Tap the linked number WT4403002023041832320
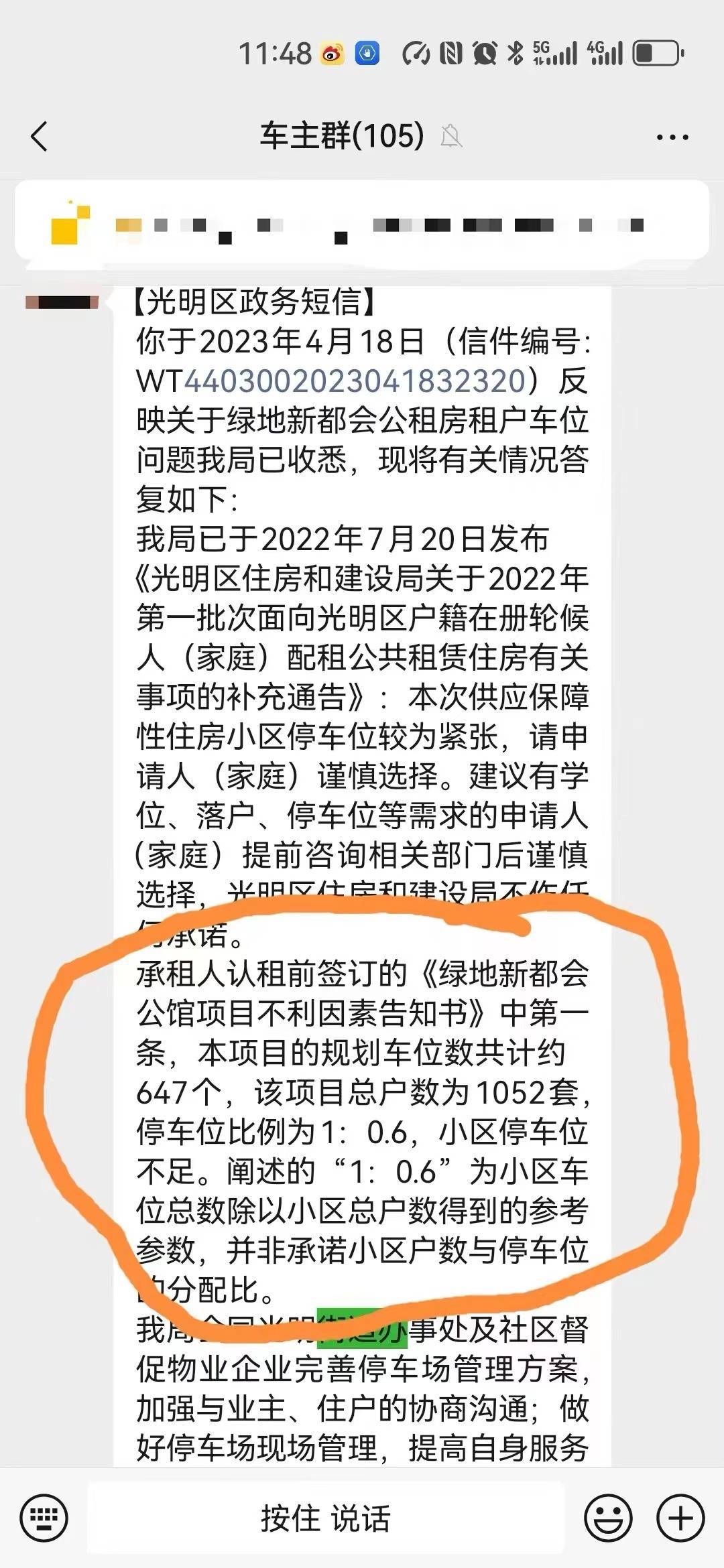Viewport: 724px width, 1568px height. pyautogui.click(x=354, y=381)
